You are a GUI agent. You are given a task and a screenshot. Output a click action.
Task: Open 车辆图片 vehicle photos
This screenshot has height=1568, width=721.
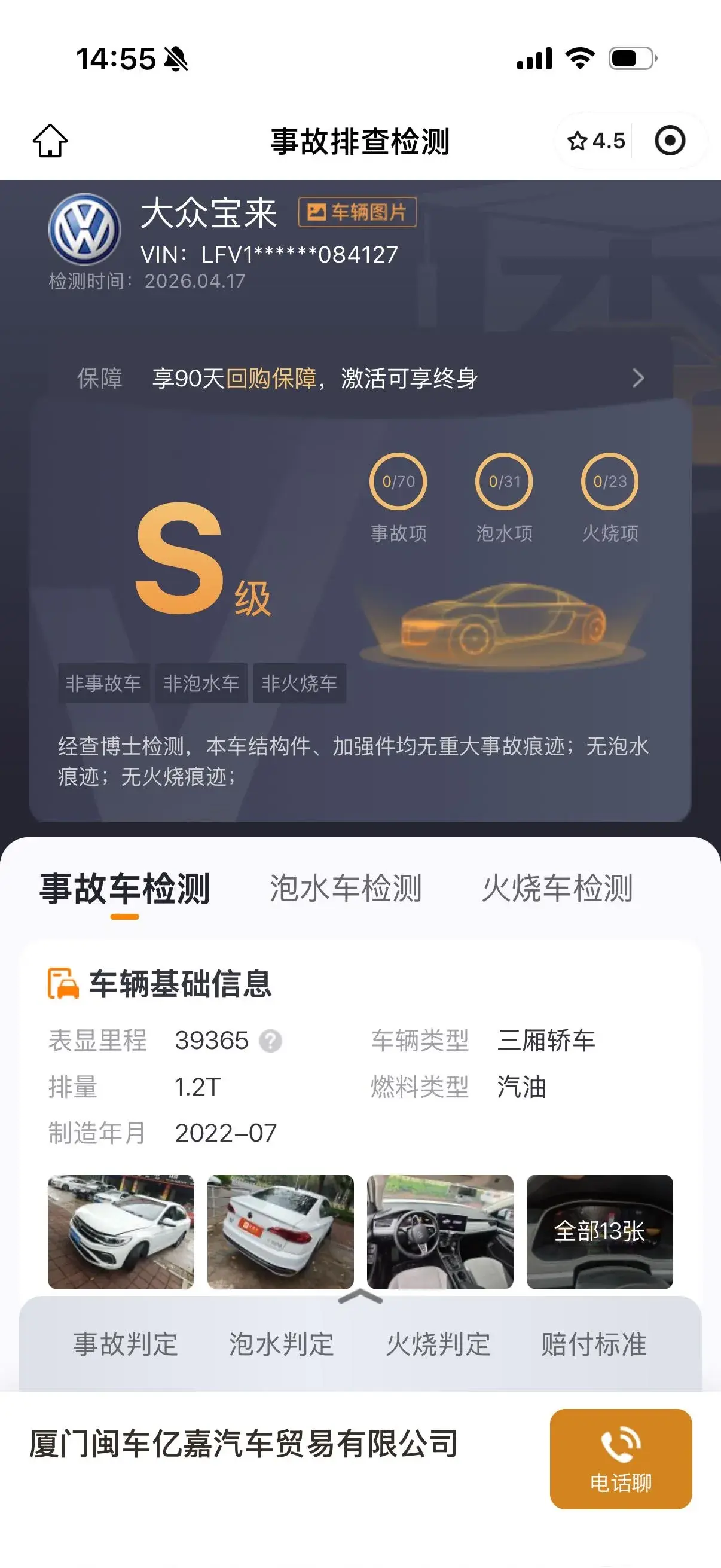click(x=357, y=212)
